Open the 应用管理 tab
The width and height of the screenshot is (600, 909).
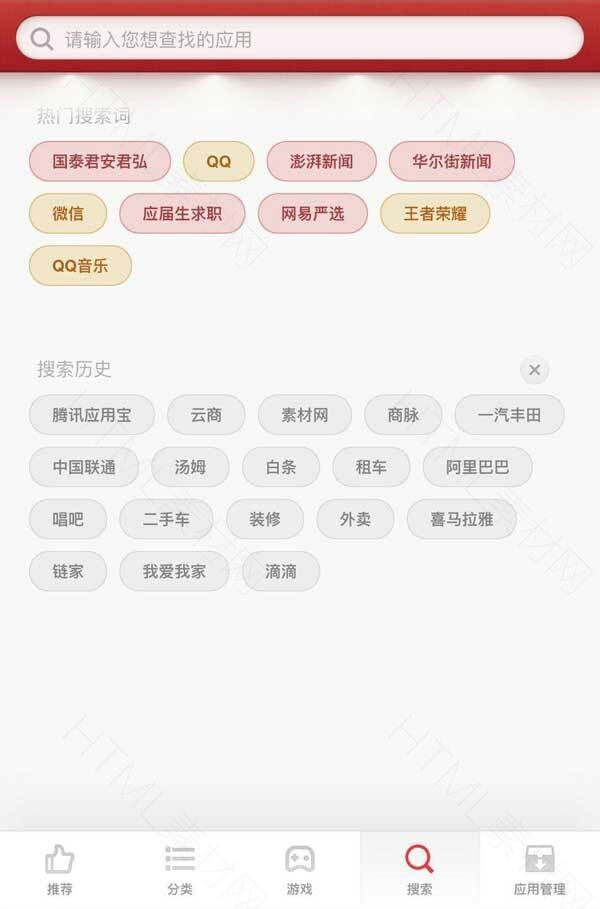click(540, 870)
